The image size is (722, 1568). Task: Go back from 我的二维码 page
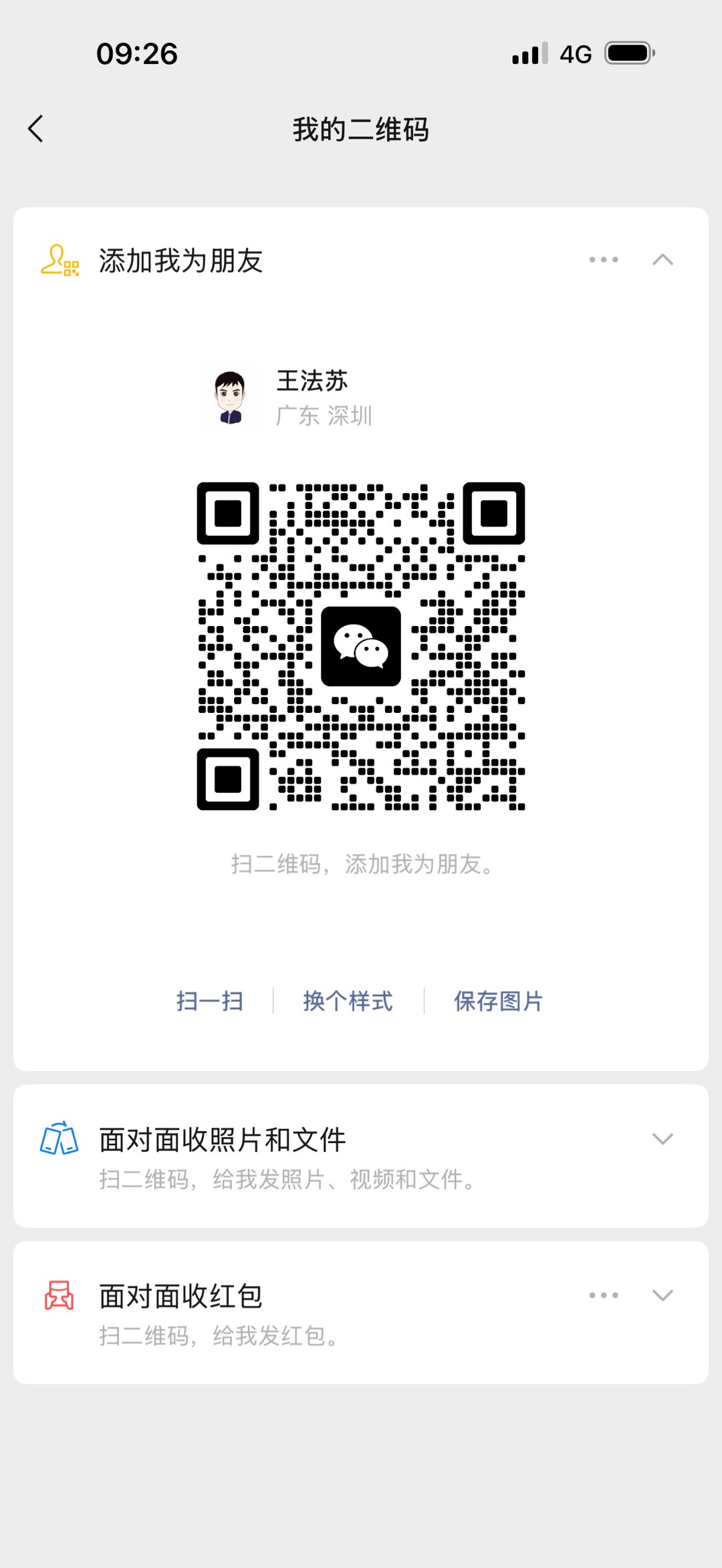[x=36, y=129]
